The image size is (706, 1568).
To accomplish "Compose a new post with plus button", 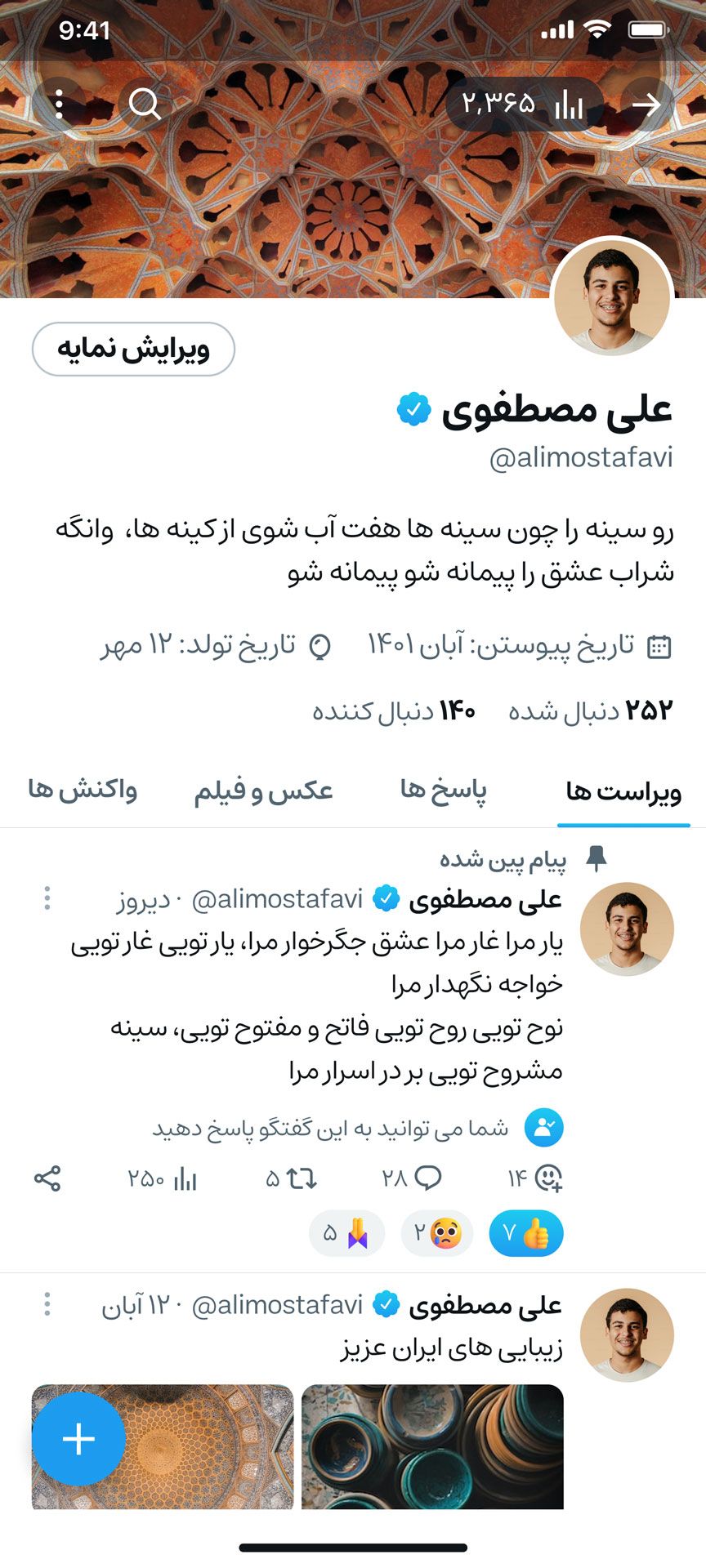I will point(78,1439).
